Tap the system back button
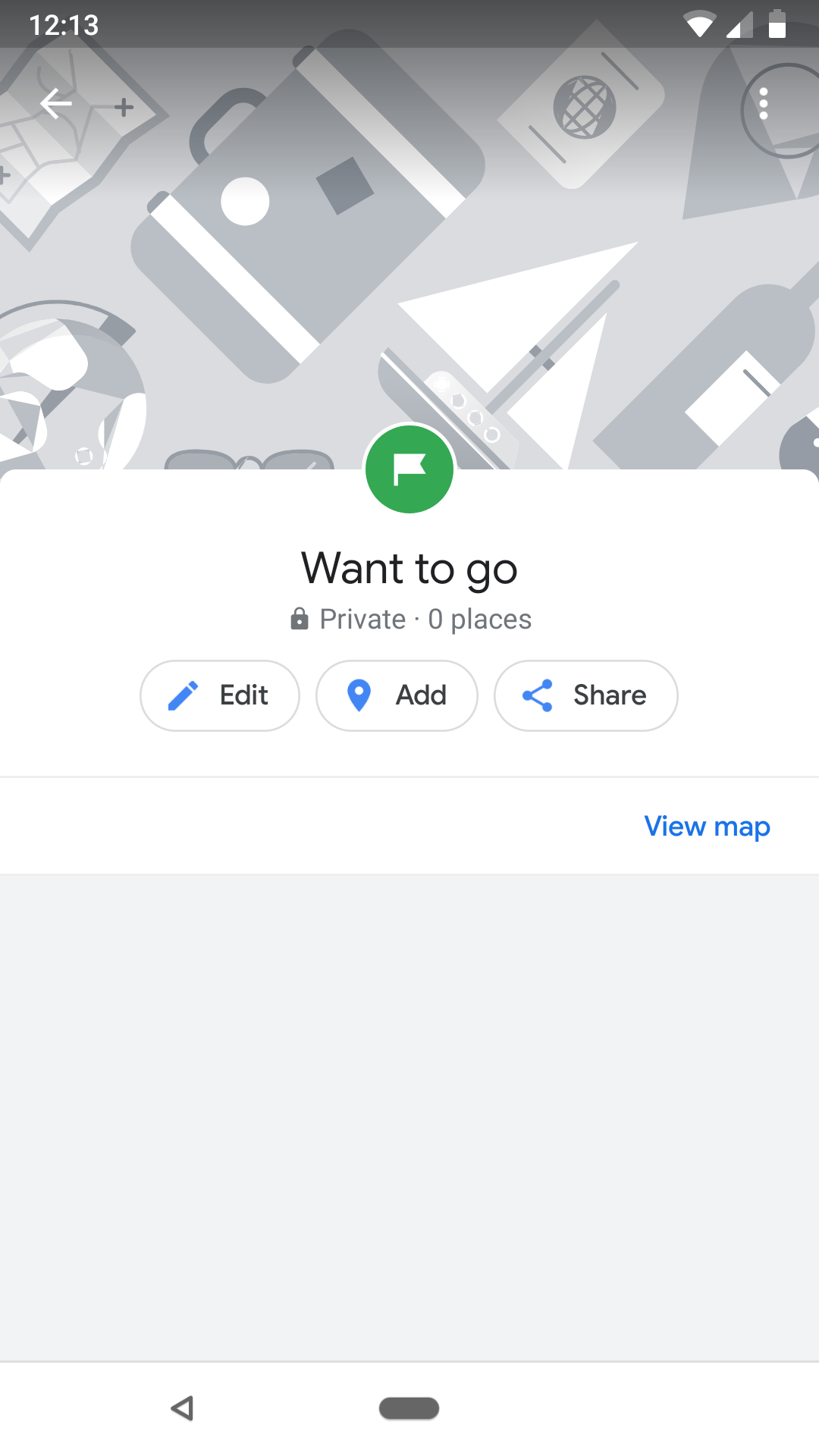 click(x=183, y=1408)
